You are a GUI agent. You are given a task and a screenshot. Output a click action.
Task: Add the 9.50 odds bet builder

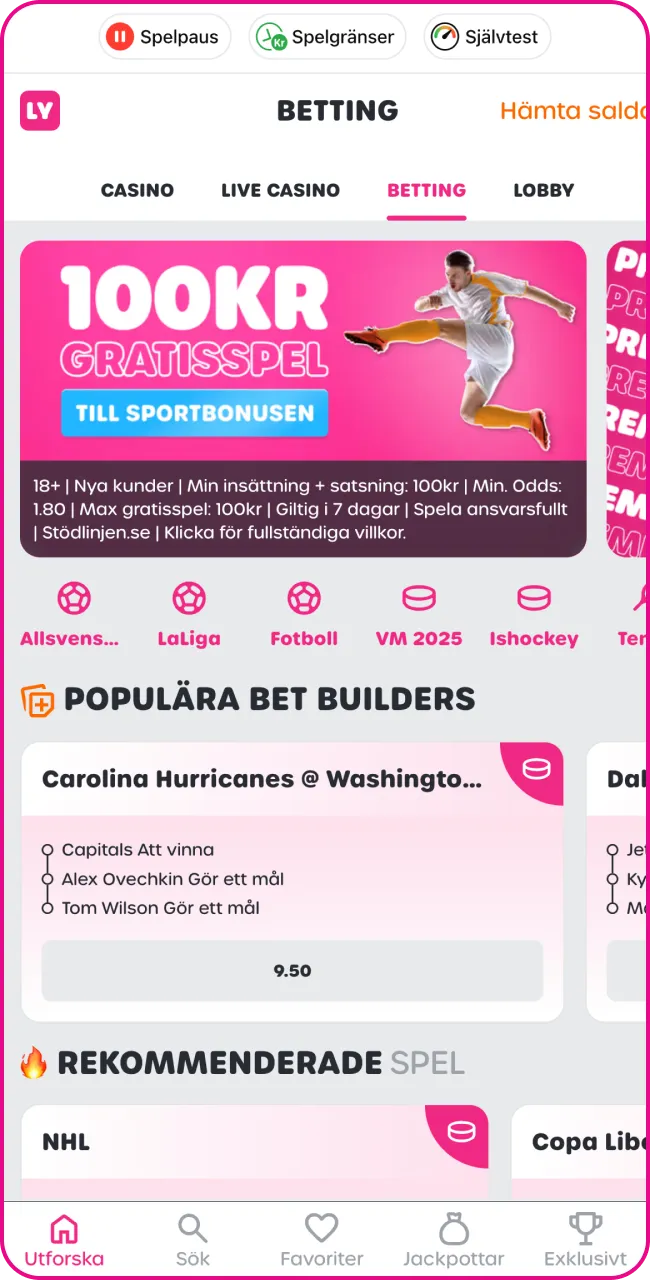(x=292, y=970)
